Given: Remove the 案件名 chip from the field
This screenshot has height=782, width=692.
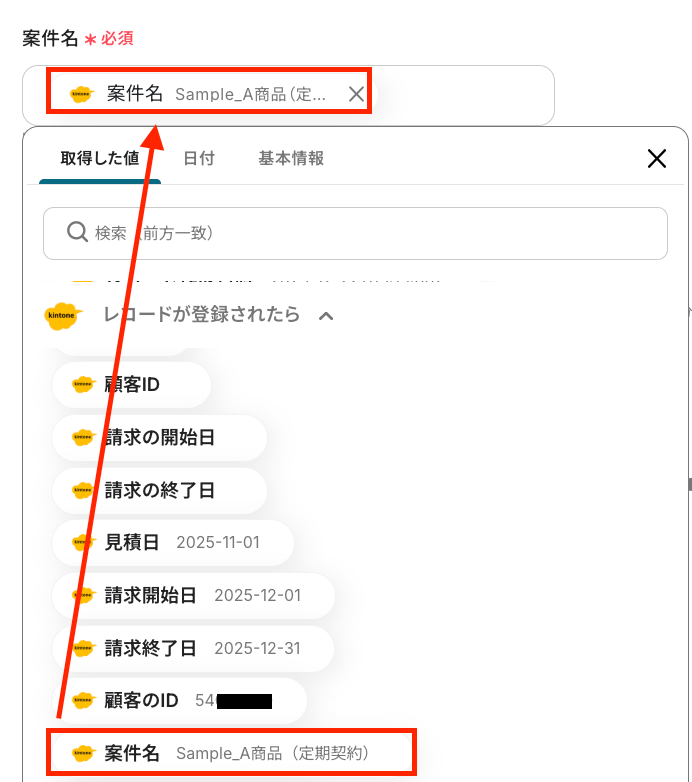Looking at the screenshot, I should coord(356,94).
